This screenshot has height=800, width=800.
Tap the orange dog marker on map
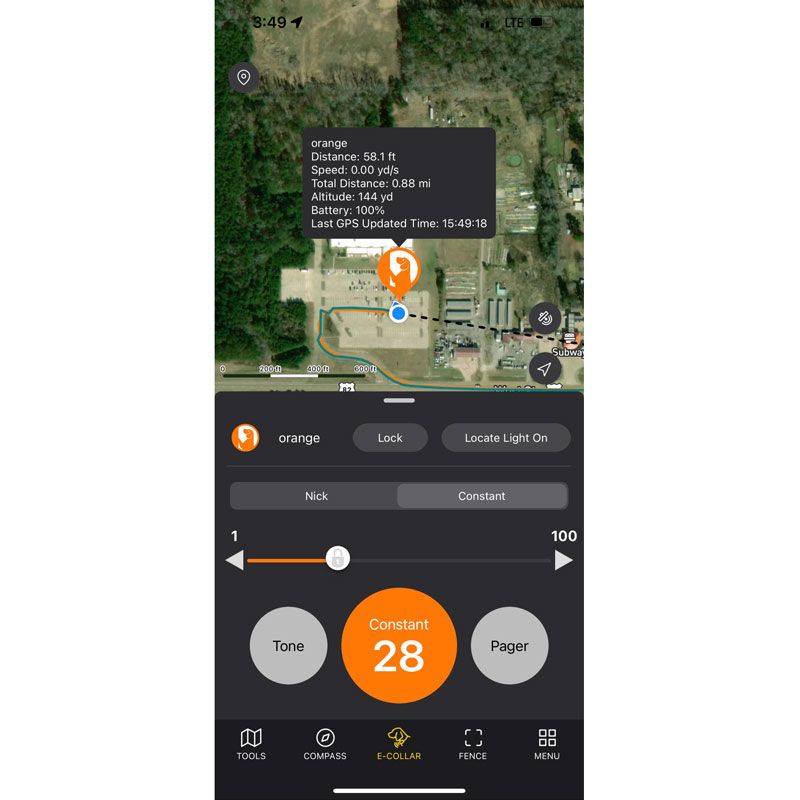tap(399, 271)
